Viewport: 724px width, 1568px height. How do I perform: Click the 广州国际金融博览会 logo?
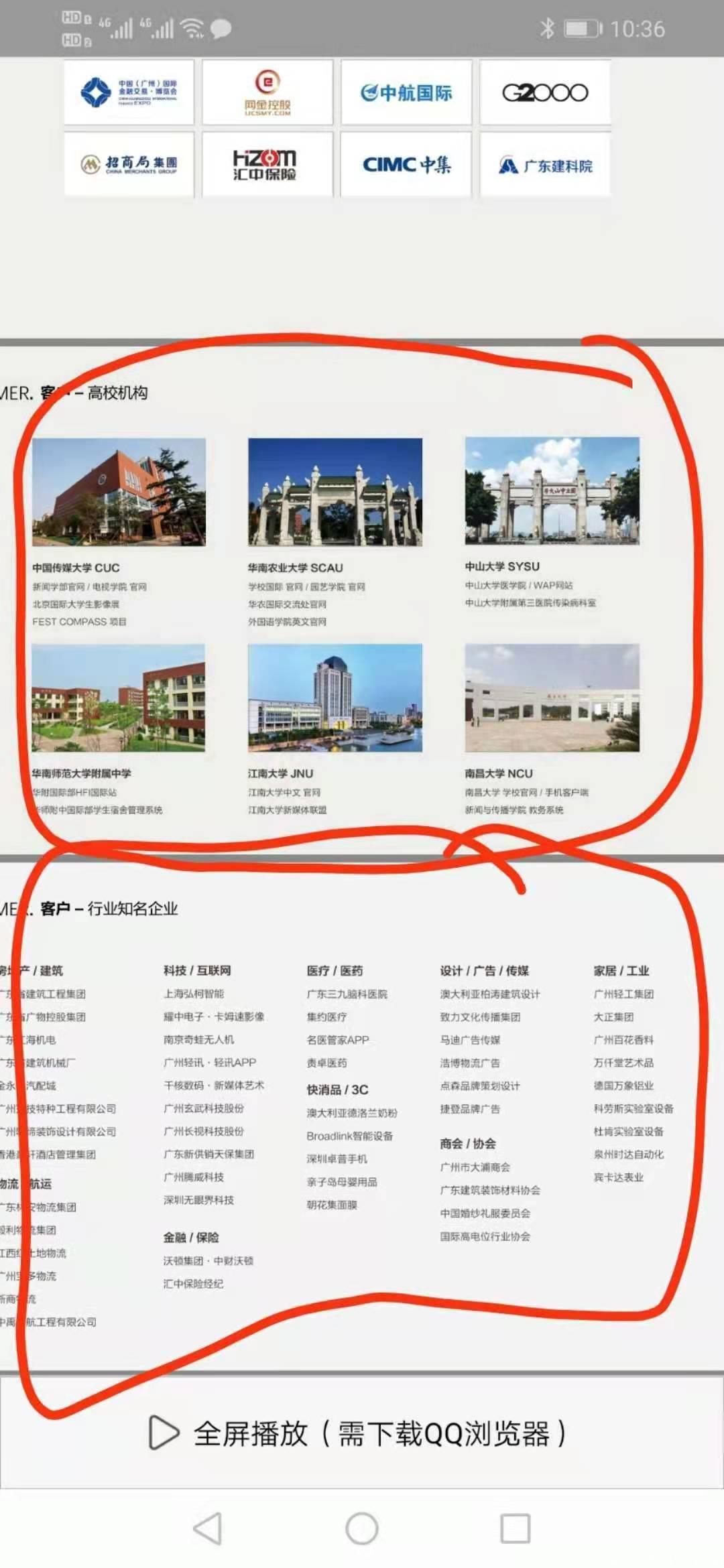pyautogui.click(x=127, y=93)
